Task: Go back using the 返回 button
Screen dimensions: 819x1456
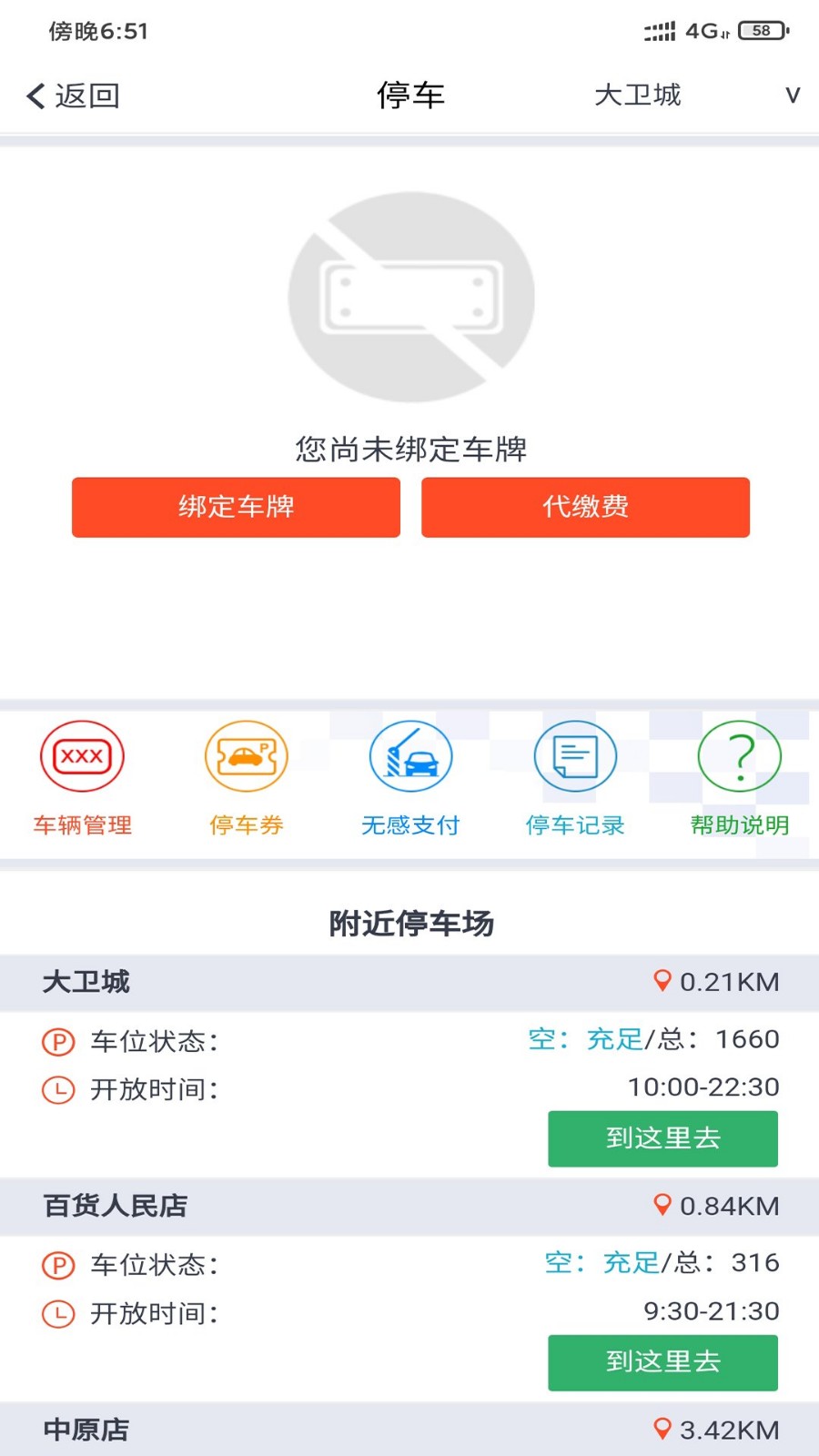Action: pos(74,96)
